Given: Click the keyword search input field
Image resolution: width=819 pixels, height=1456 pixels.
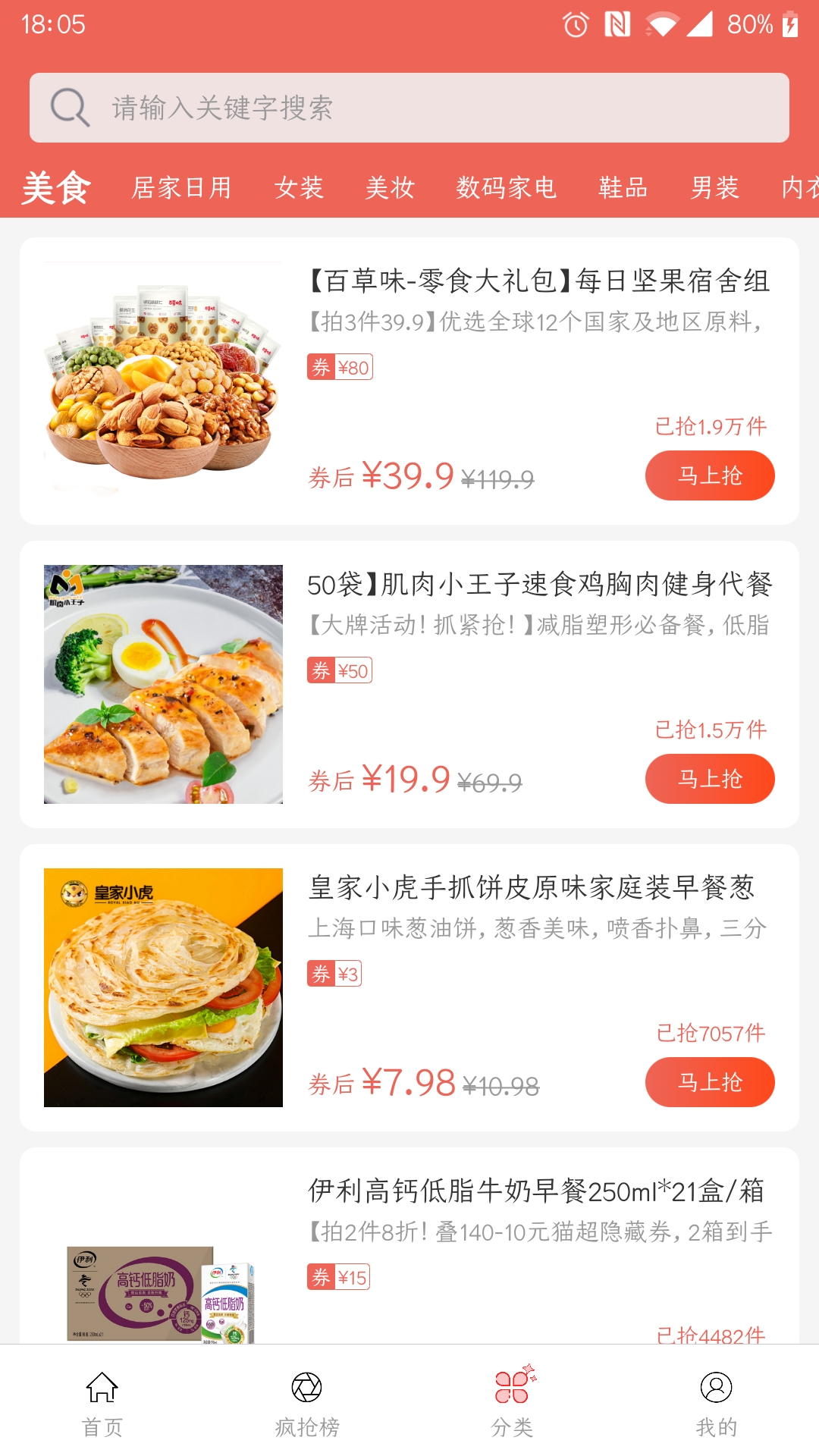Looking at the screenshot, I should [409, 107].
